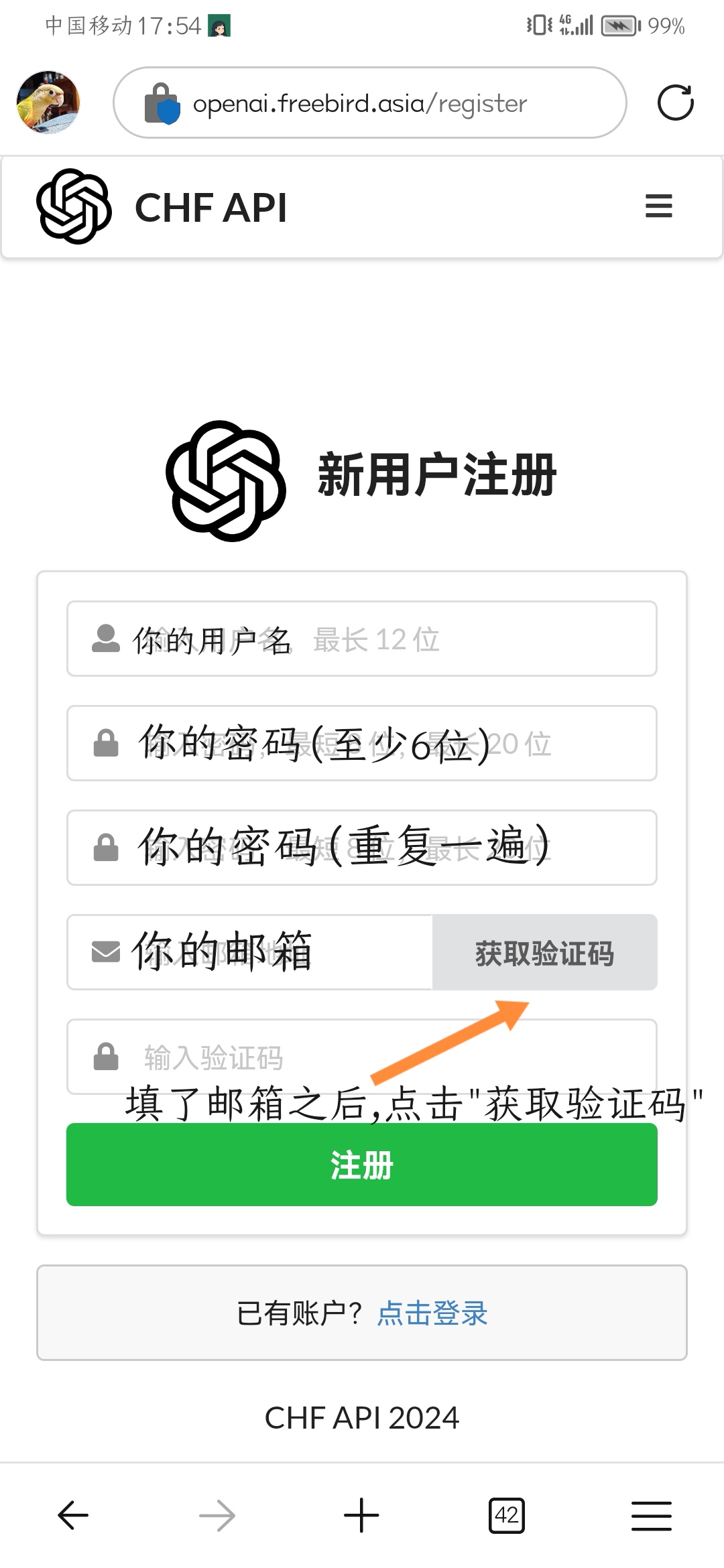Screen dimensions: 724x1568
Task: Open a new tab with plus button
Action: tap(361, 1516)
